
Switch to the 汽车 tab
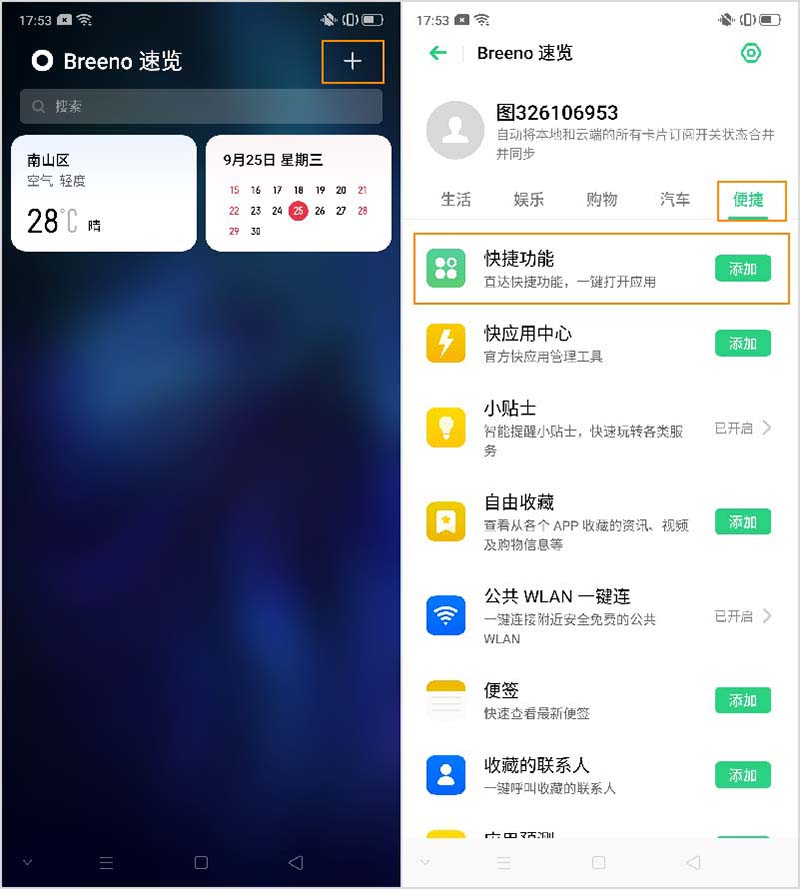point(675,199)
